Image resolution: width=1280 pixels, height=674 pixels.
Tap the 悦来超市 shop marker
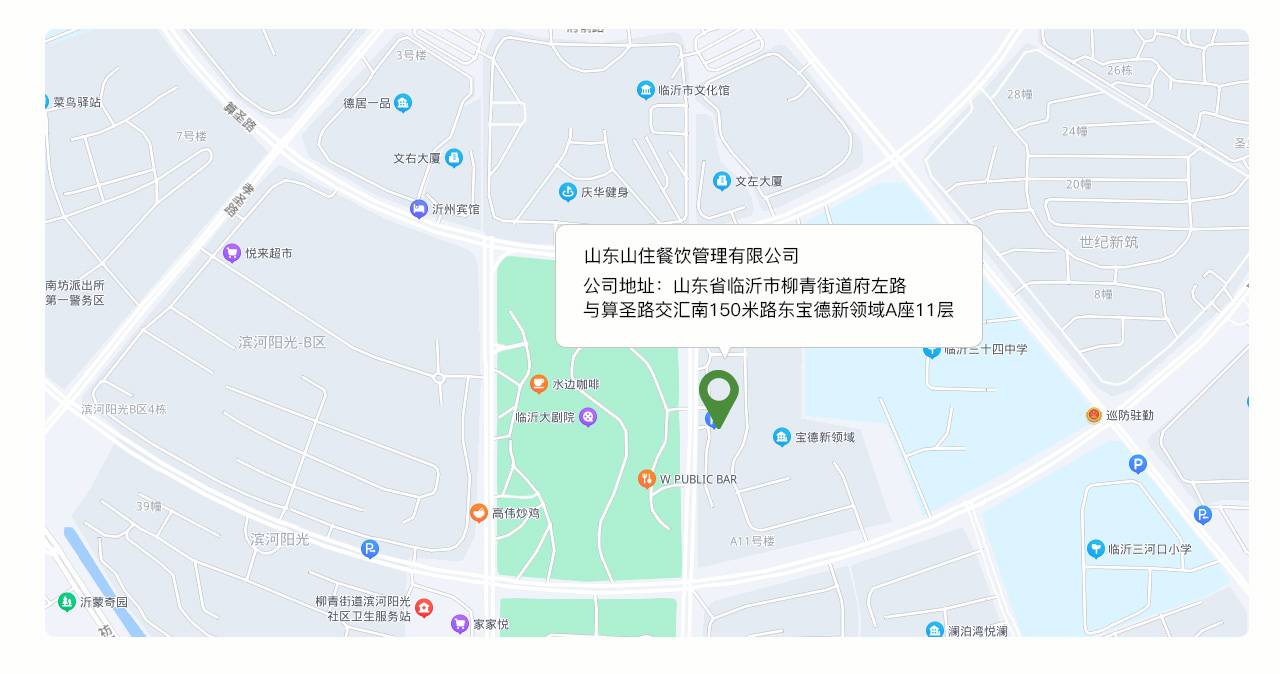pos(232,253)
